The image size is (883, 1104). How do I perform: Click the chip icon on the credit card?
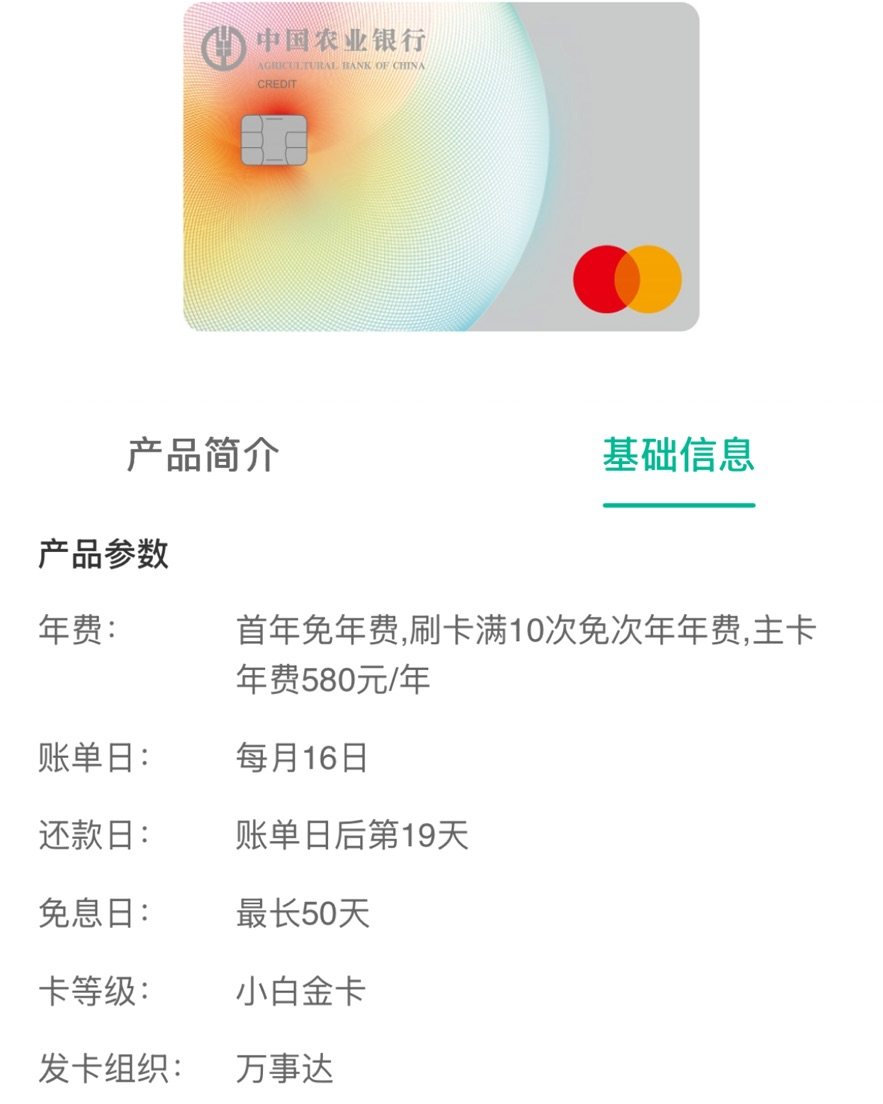click(274, 141)
